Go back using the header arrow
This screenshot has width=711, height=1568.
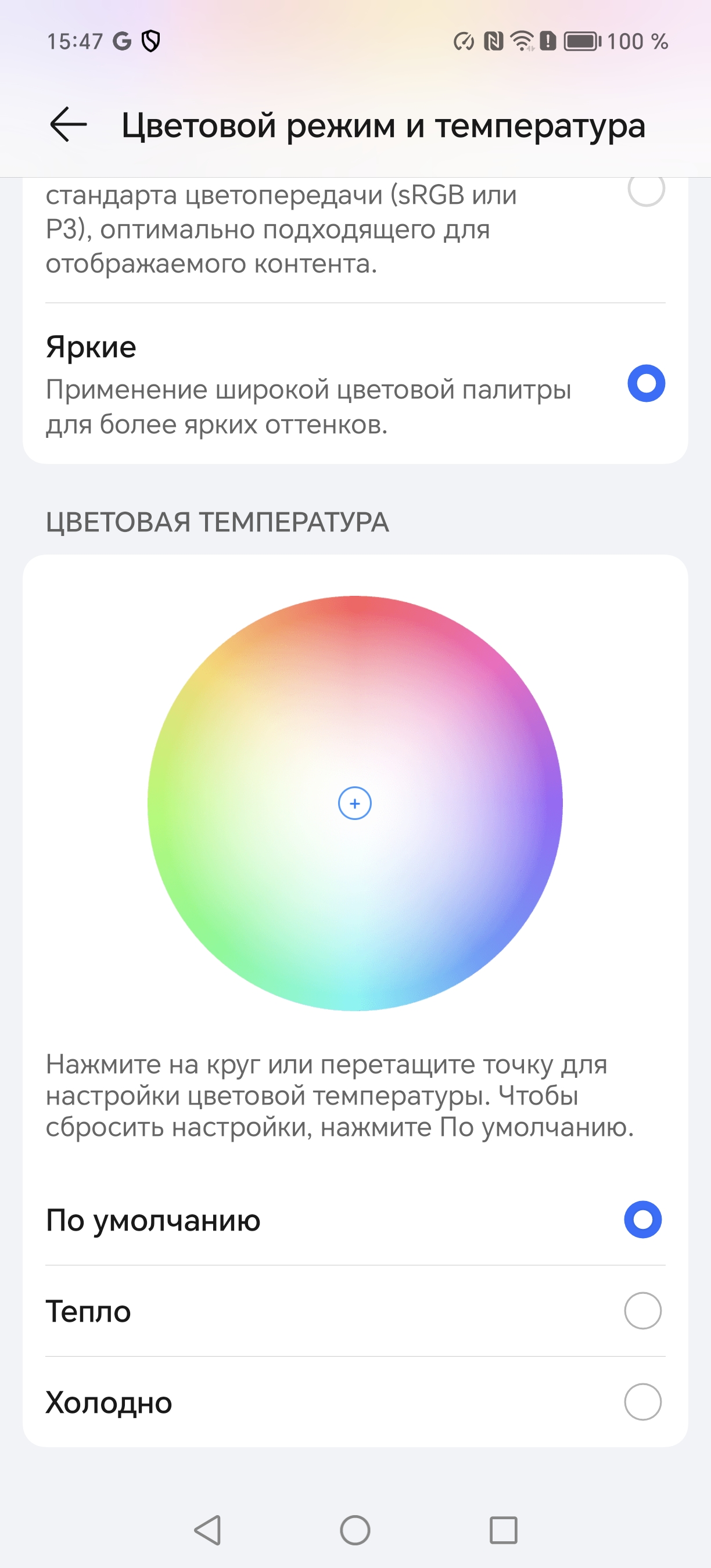[x=68, y=125]
